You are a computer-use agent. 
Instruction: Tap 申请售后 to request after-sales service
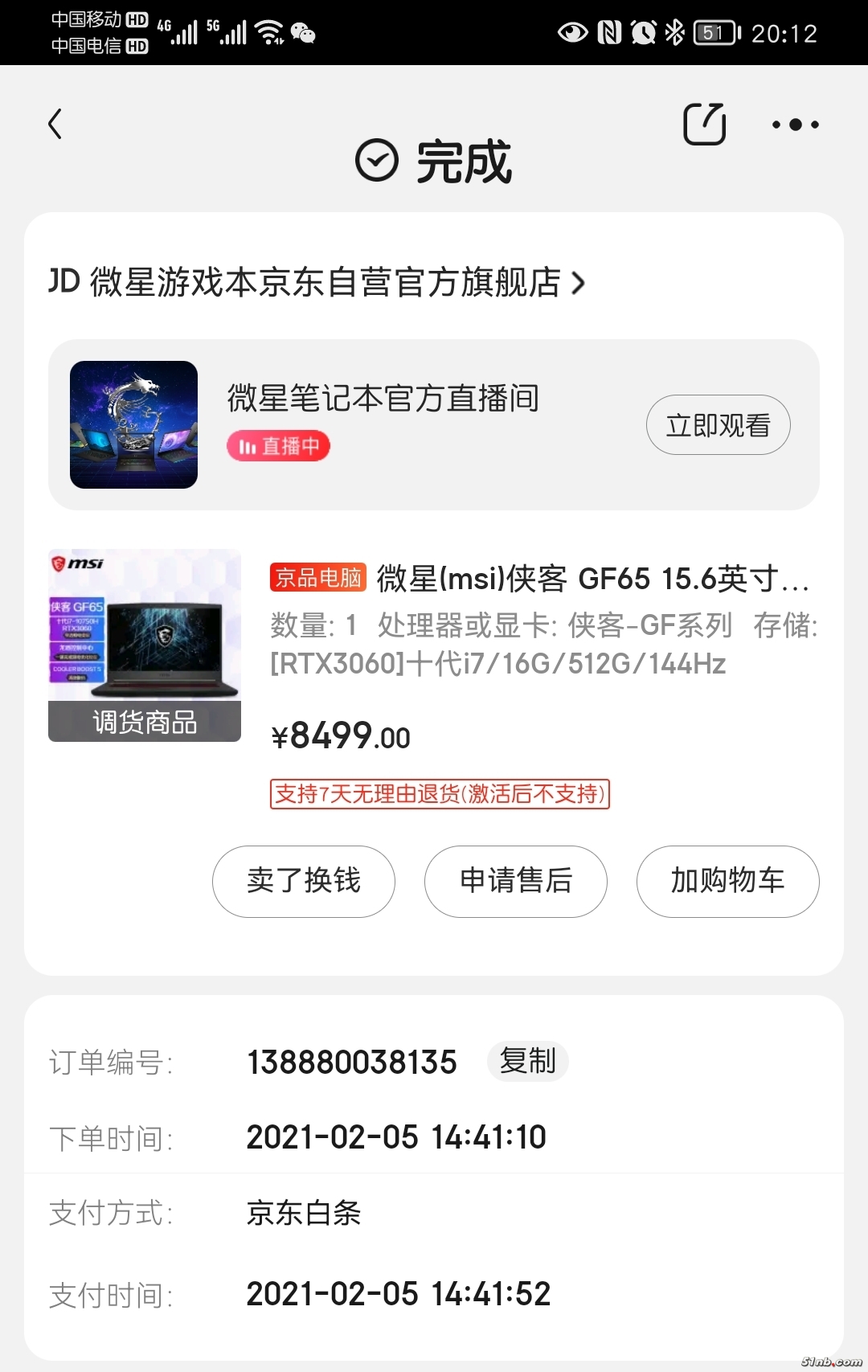(x=516, y=881)
